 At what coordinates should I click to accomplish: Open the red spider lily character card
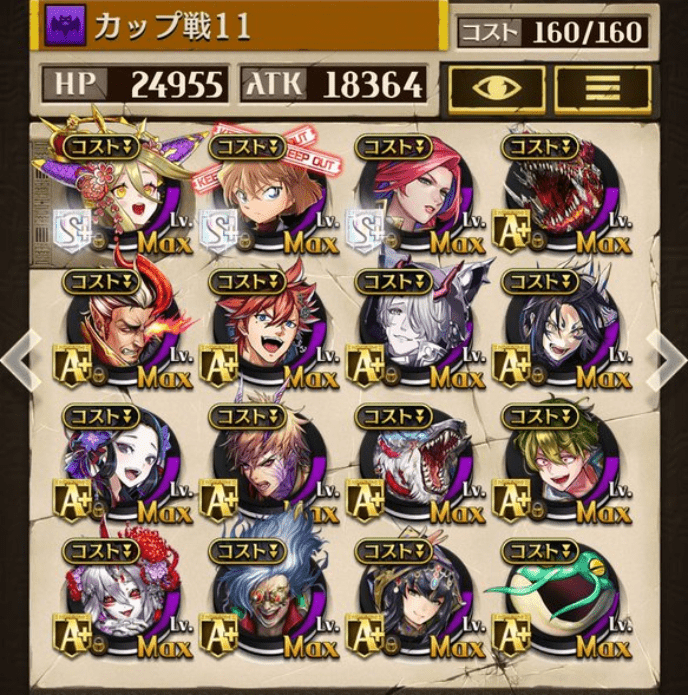click(x=120, y=600)
